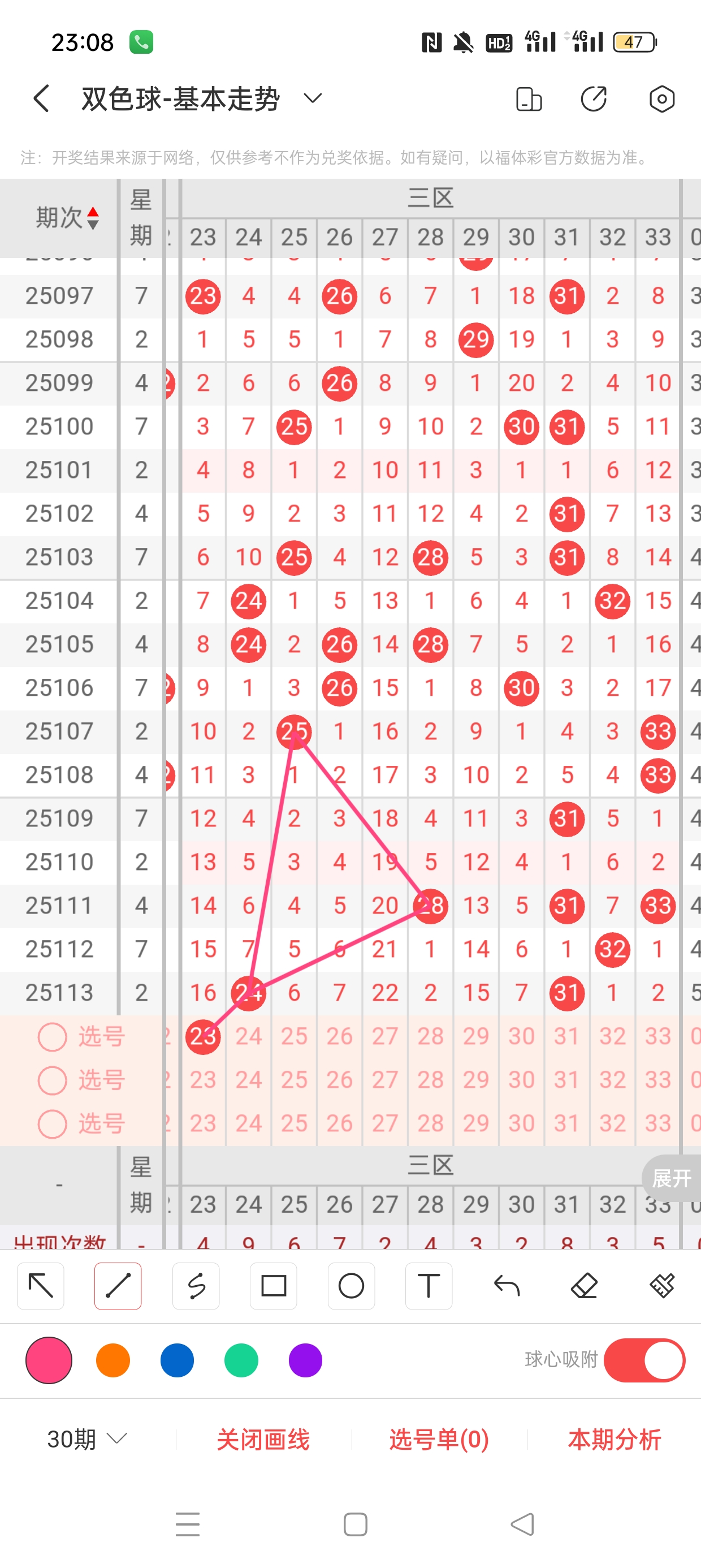Share the trend chart
This screenshot has height=1568, width=701.
coord(593,98)
